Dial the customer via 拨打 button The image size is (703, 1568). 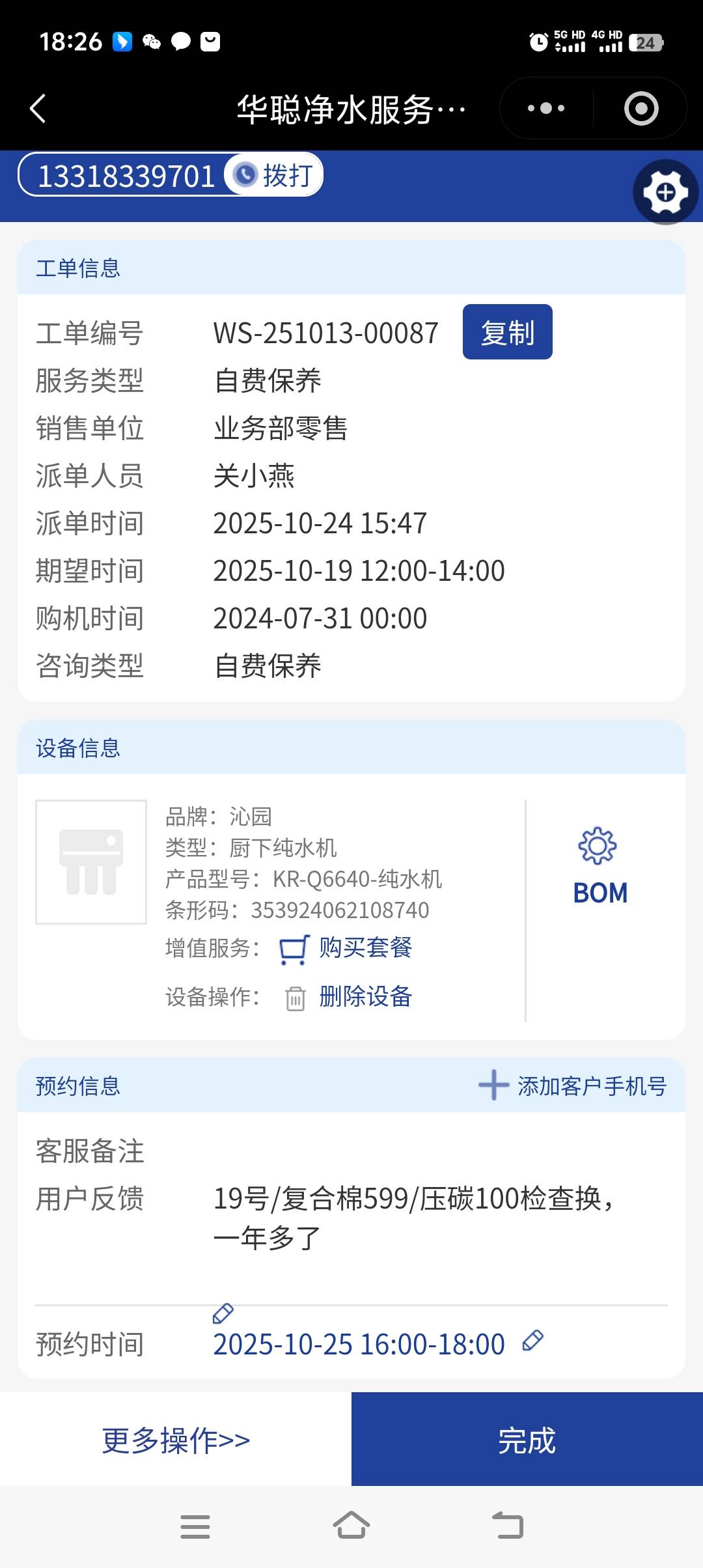tap(274, 175)
